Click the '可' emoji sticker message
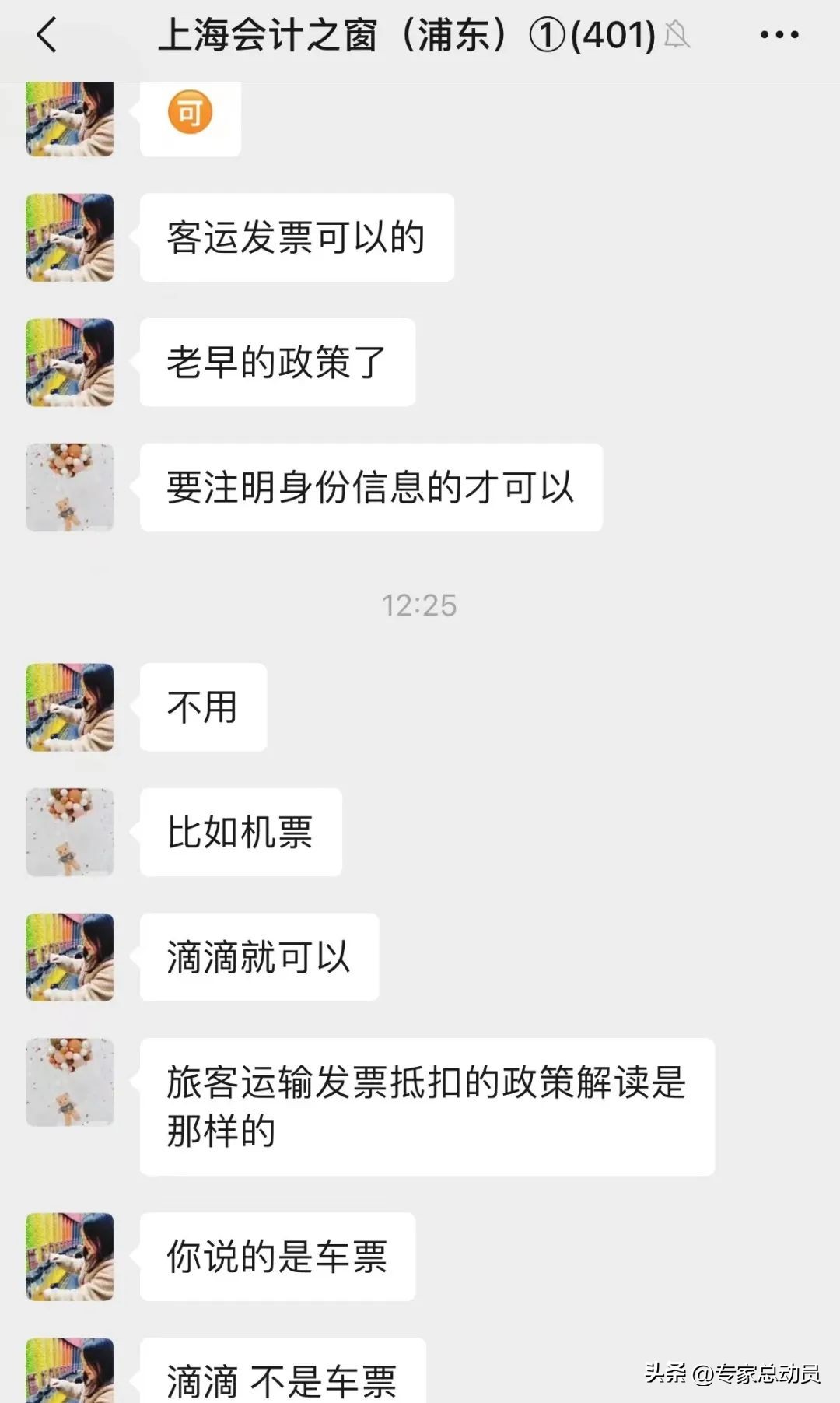The width and height of the screenshot is (840, 1403). [191, 113]
